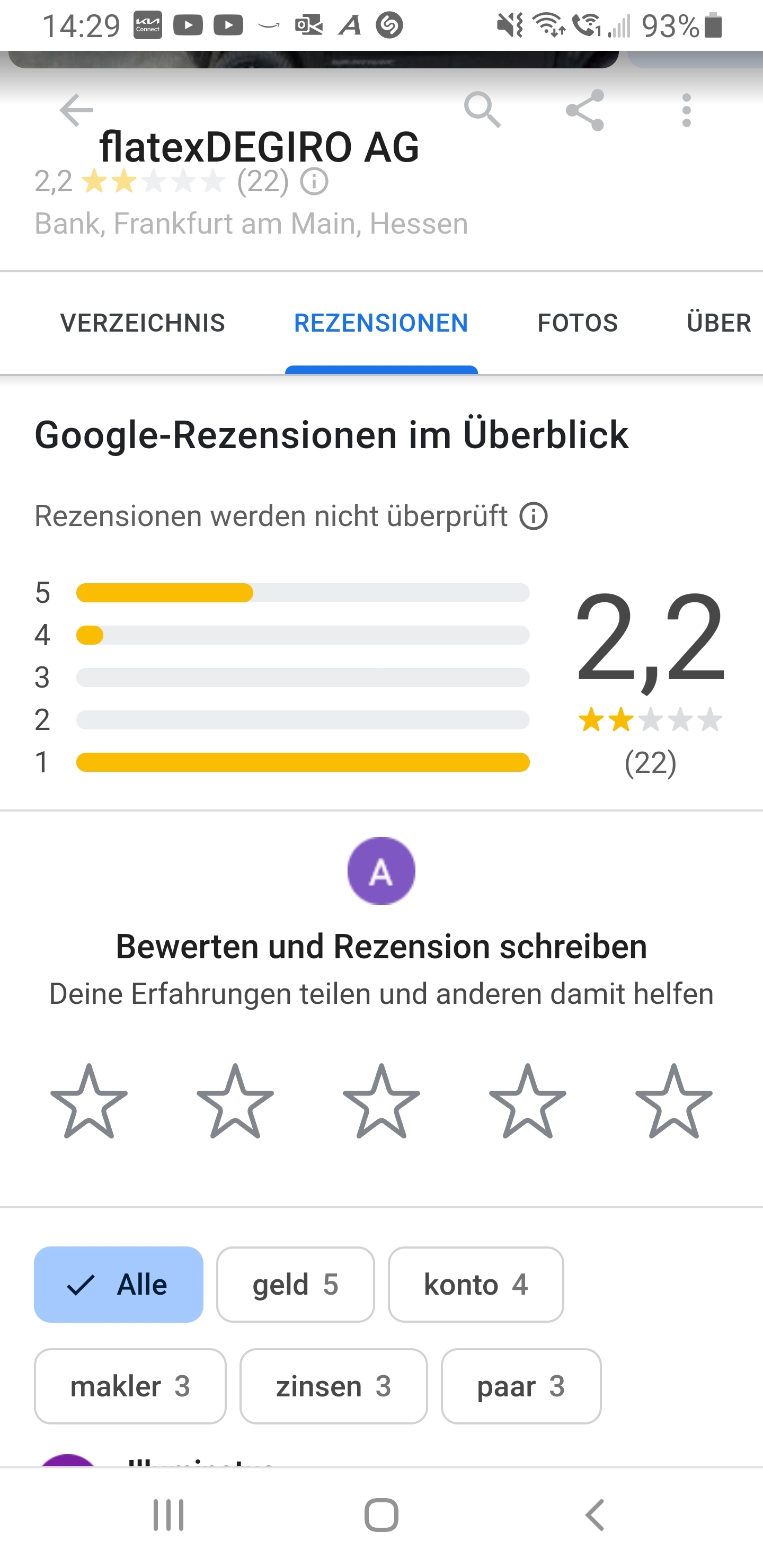The width and height of the screenshot is (763, 1568).
Task: Tap the 1-star rating bar
Action: [303, 762]
